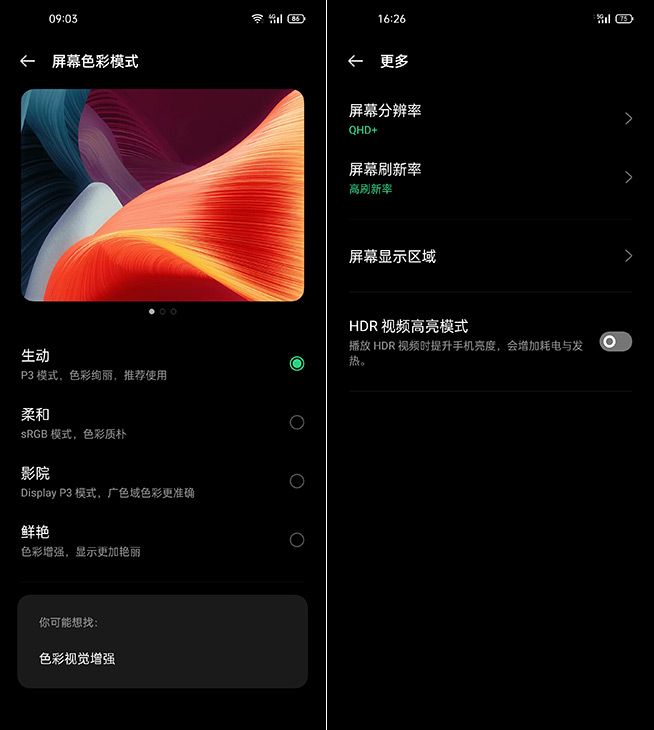Go back from the 更多 page
The width and height of the screenshot is (654, 730).
point(355,61)
